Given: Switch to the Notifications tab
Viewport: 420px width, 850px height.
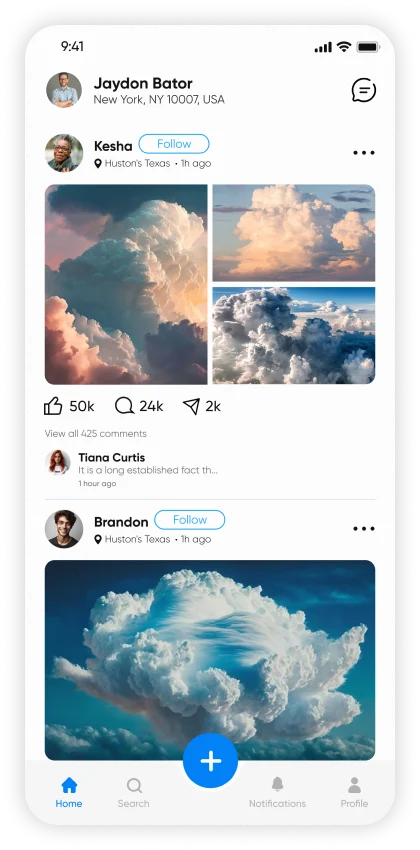Looking at the screenshot, I should tap(277, 793).
